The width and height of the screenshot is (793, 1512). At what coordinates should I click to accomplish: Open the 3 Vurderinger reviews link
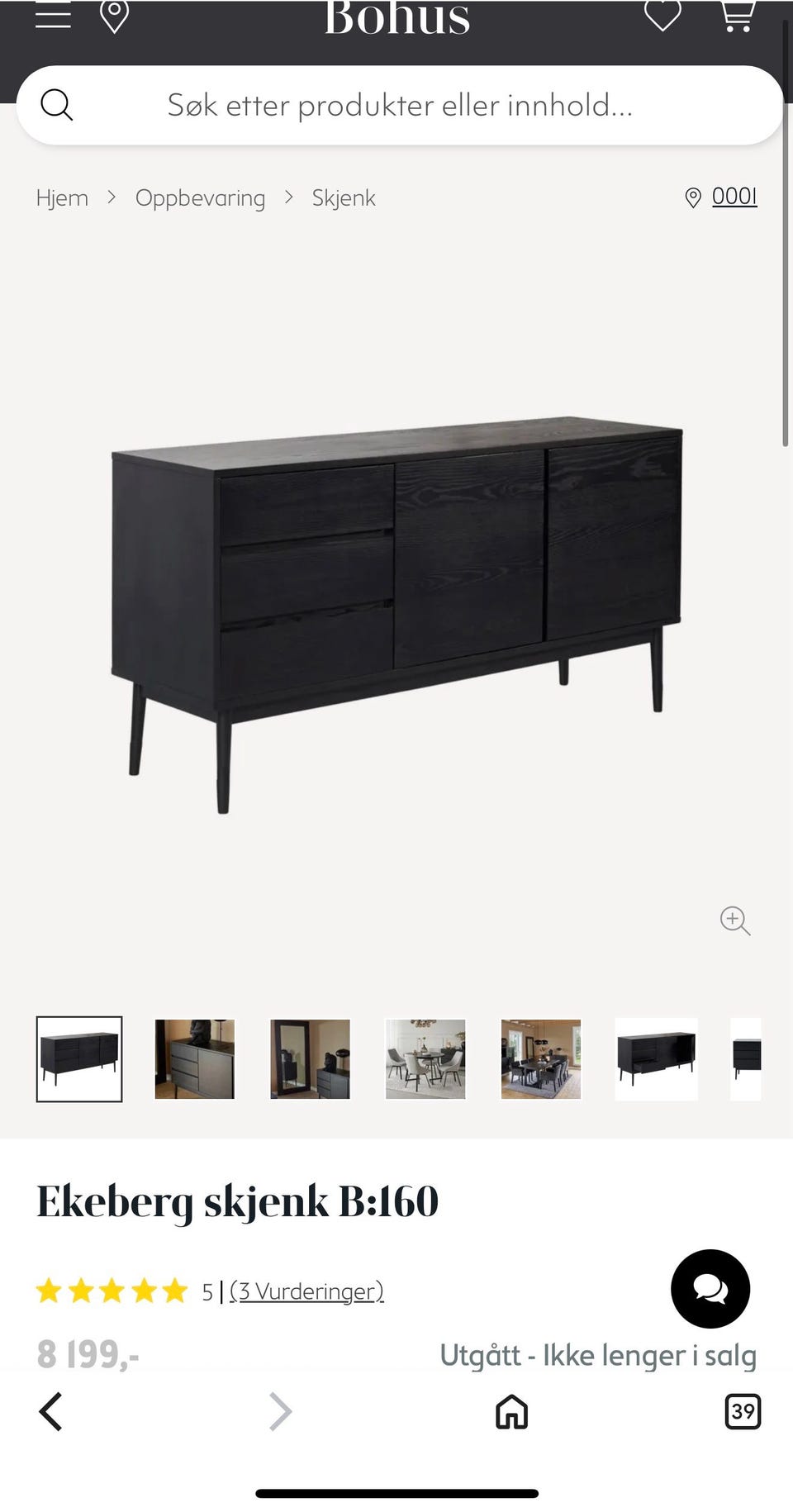[306, 1291]
